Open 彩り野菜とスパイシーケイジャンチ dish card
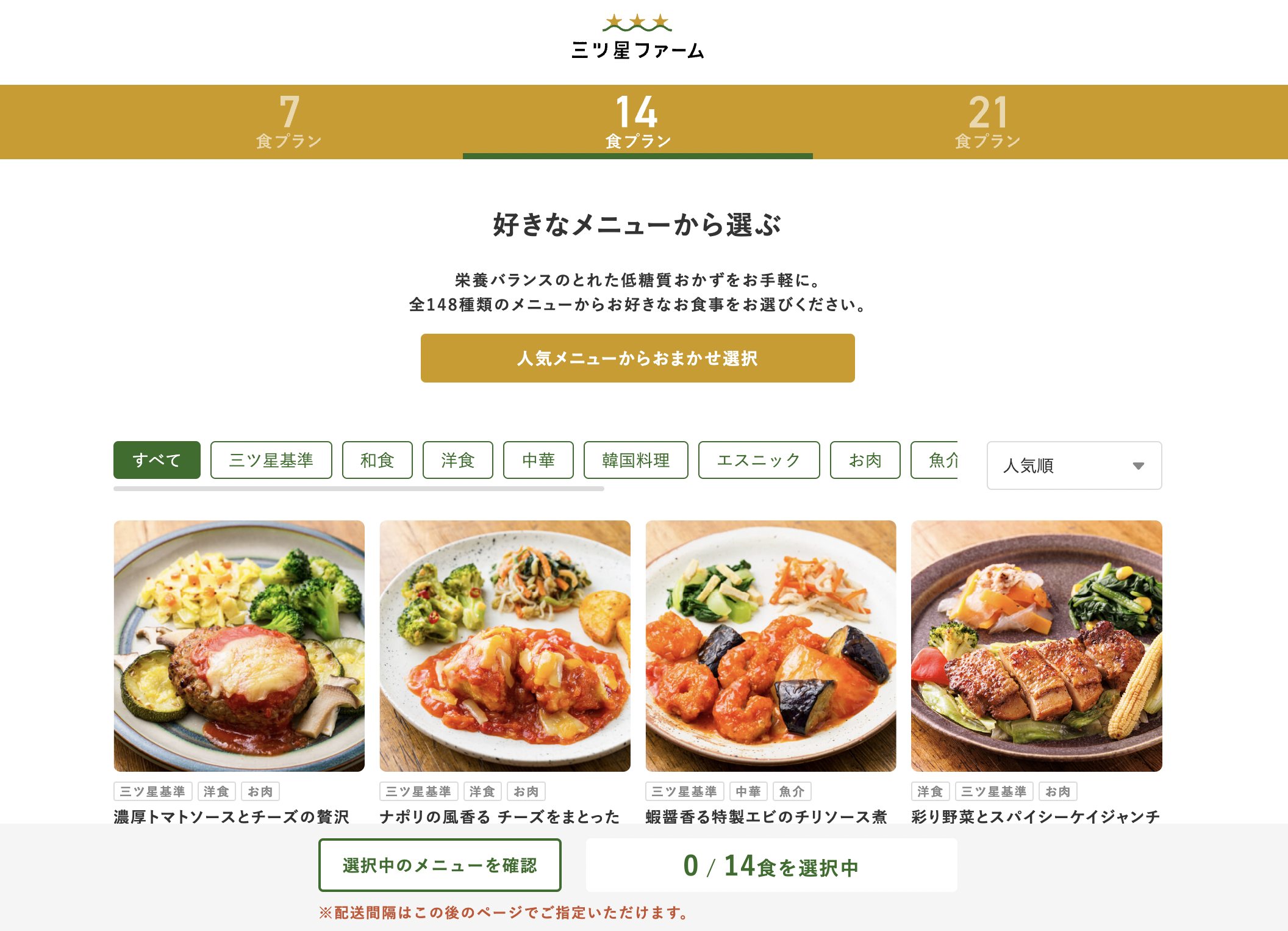The height and width of the screenshot is (931, 1288). (1036, 645)
